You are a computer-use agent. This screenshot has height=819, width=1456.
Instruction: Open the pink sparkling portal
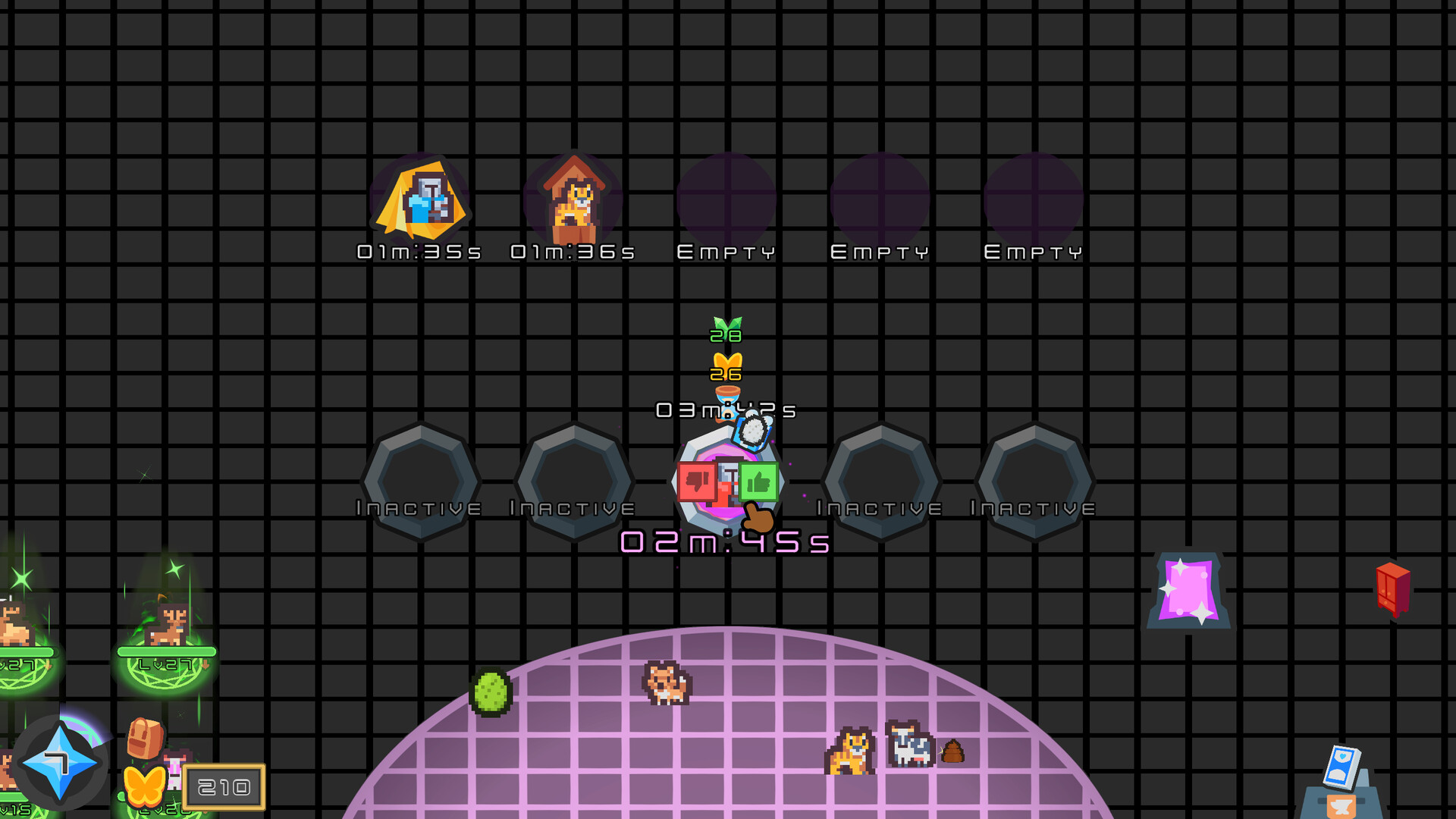tap(1187, 591)
